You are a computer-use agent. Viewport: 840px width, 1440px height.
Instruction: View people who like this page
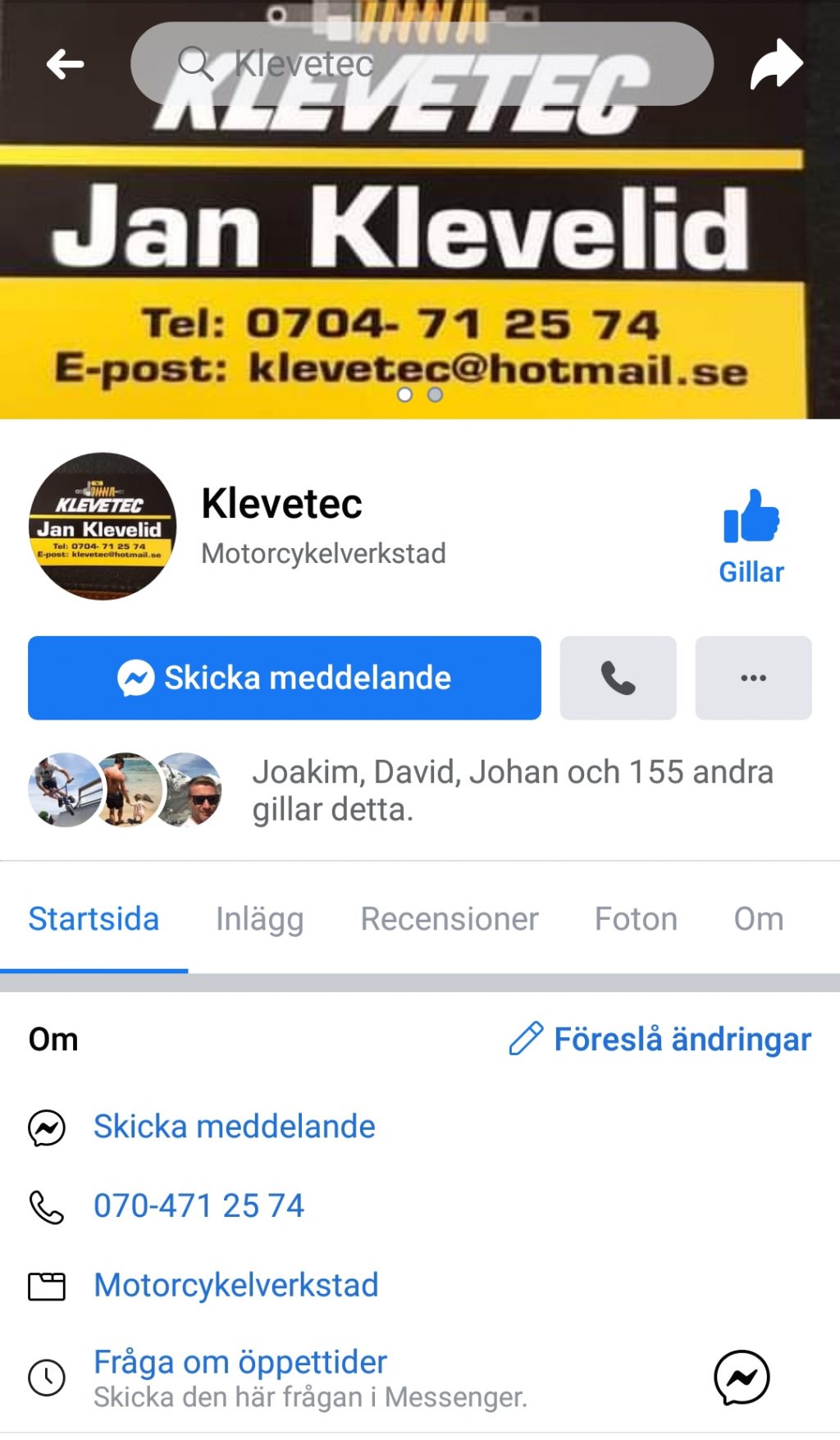point(513,790)
